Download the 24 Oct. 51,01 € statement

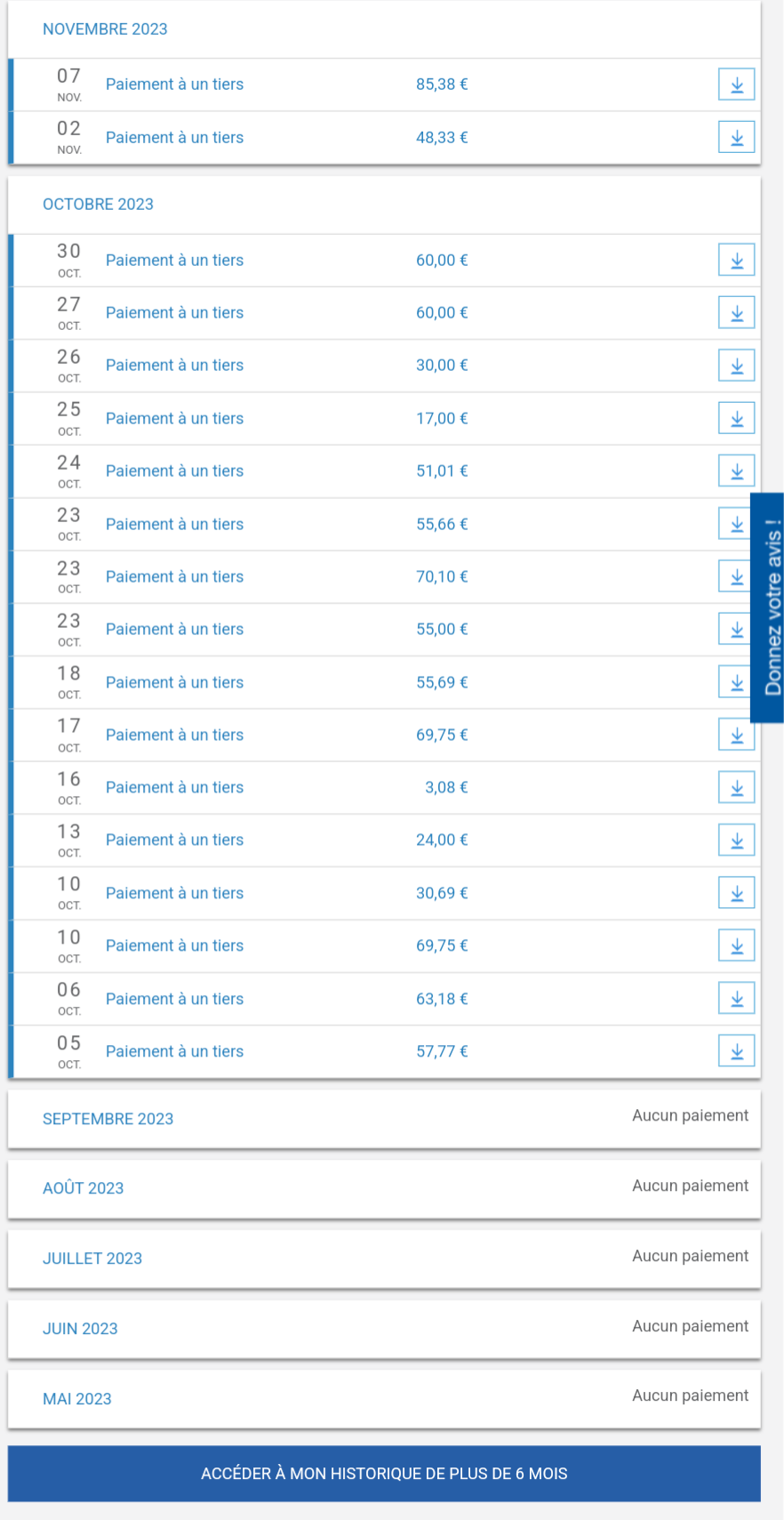pos(736,471)
